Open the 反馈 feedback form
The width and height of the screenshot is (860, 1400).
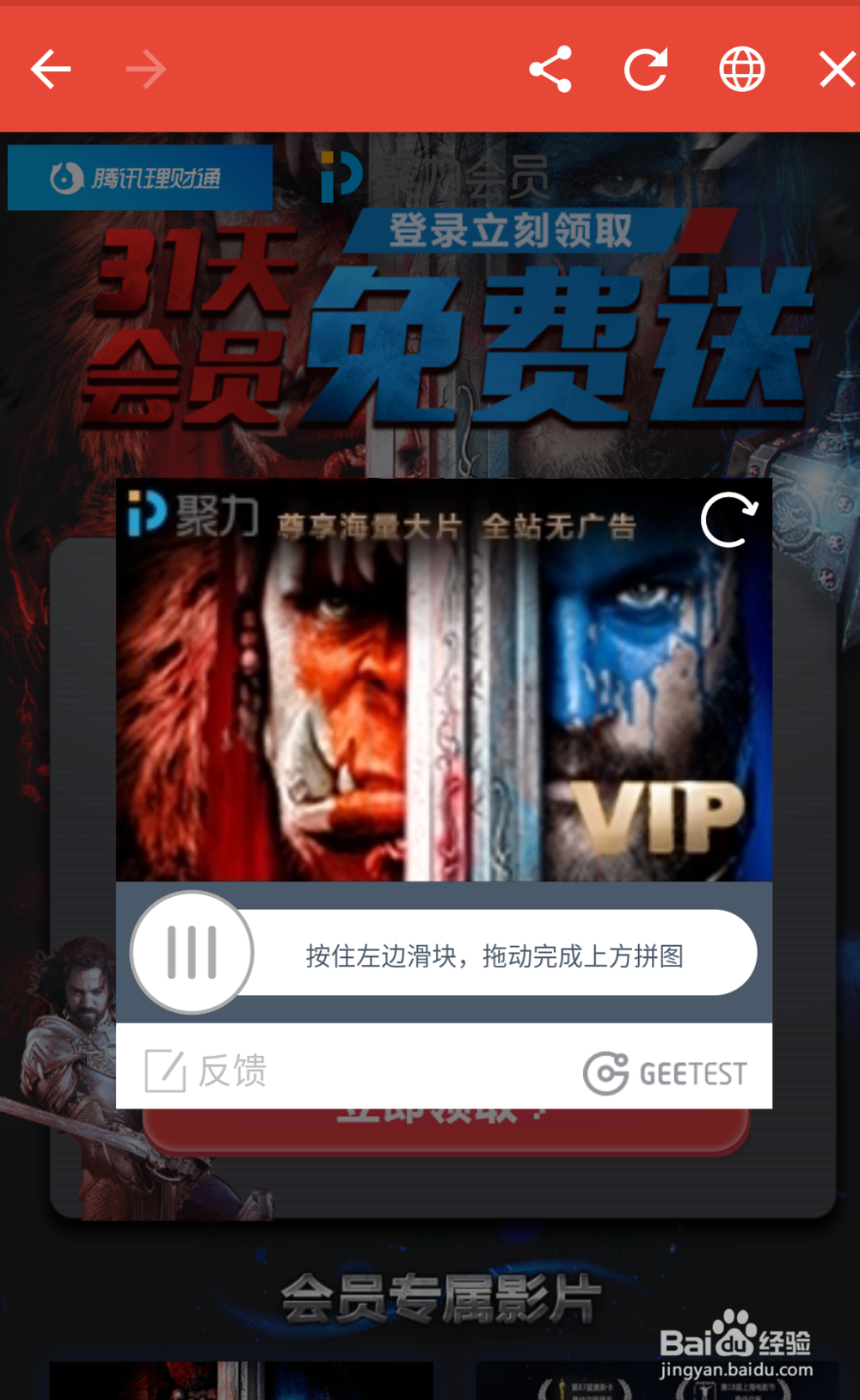pos(206,1070)
